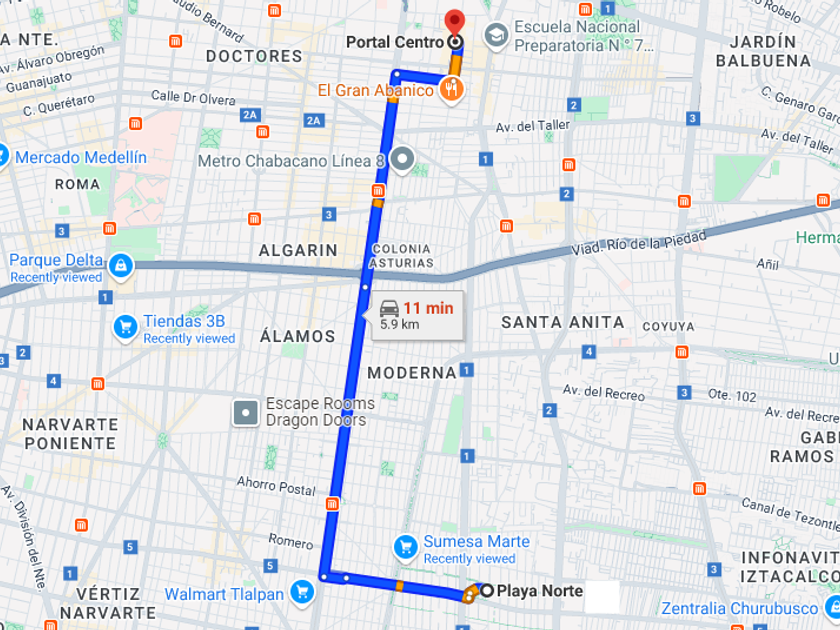
Task: Select the red destination pin at Portal Centro
Action: click(x=455, y=24)
